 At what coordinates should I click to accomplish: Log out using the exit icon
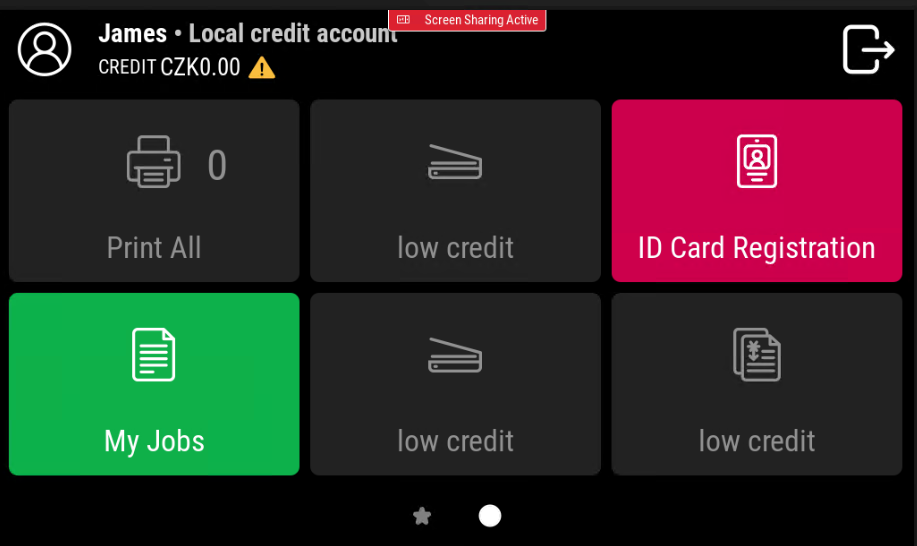[868, 49]
